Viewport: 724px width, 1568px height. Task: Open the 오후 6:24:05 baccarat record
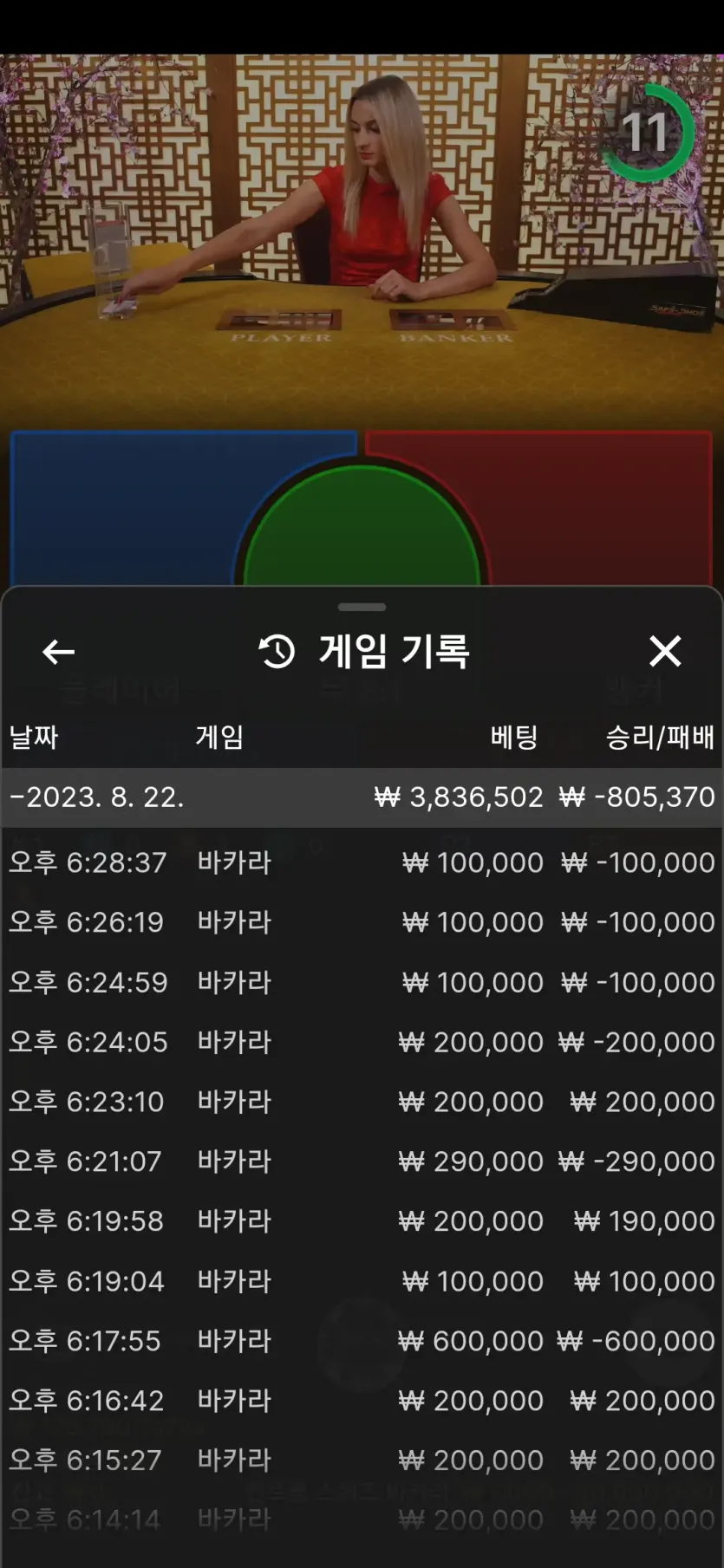click(x=362, y=1042)
